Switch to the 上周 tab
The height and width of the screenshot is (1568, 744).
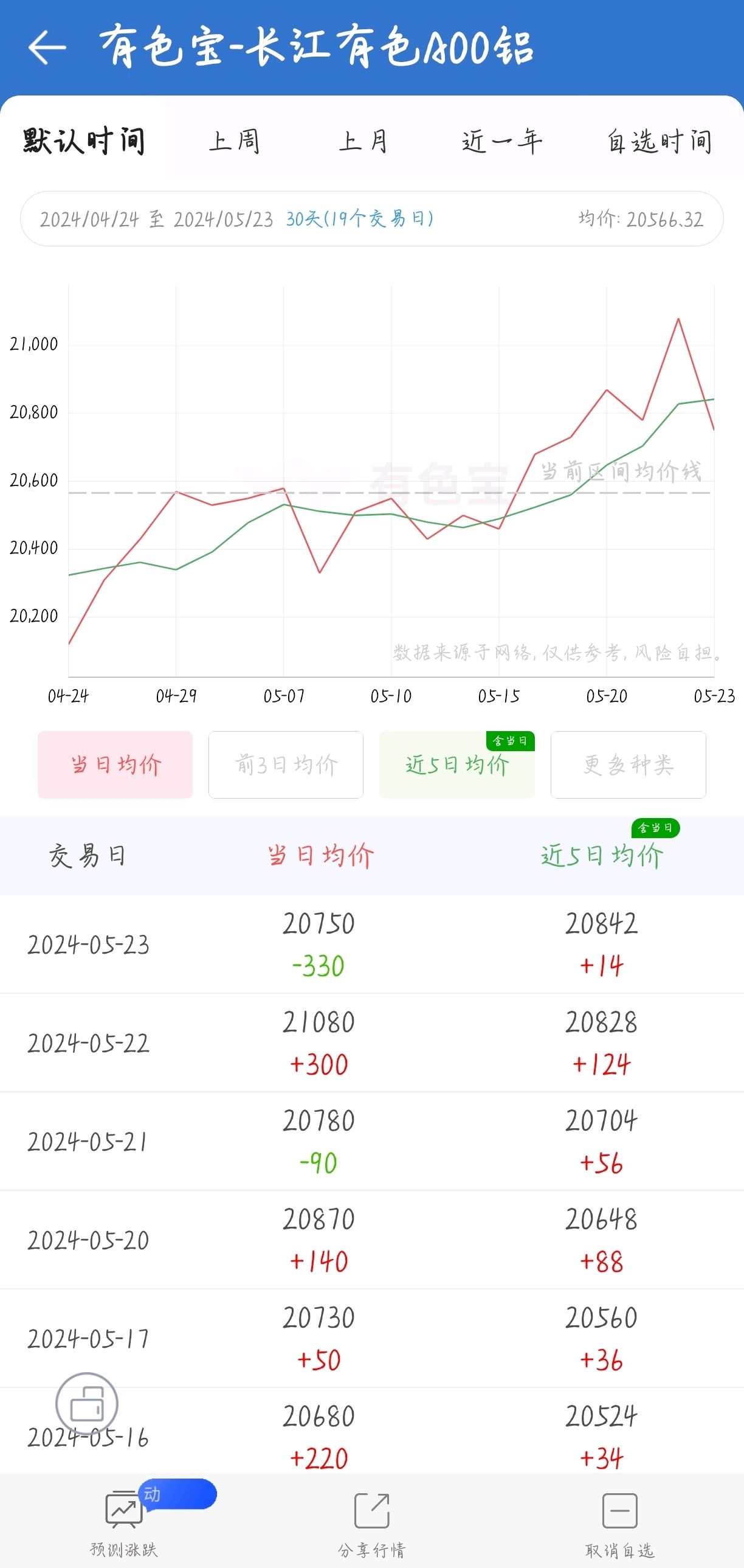pos(234,141)
